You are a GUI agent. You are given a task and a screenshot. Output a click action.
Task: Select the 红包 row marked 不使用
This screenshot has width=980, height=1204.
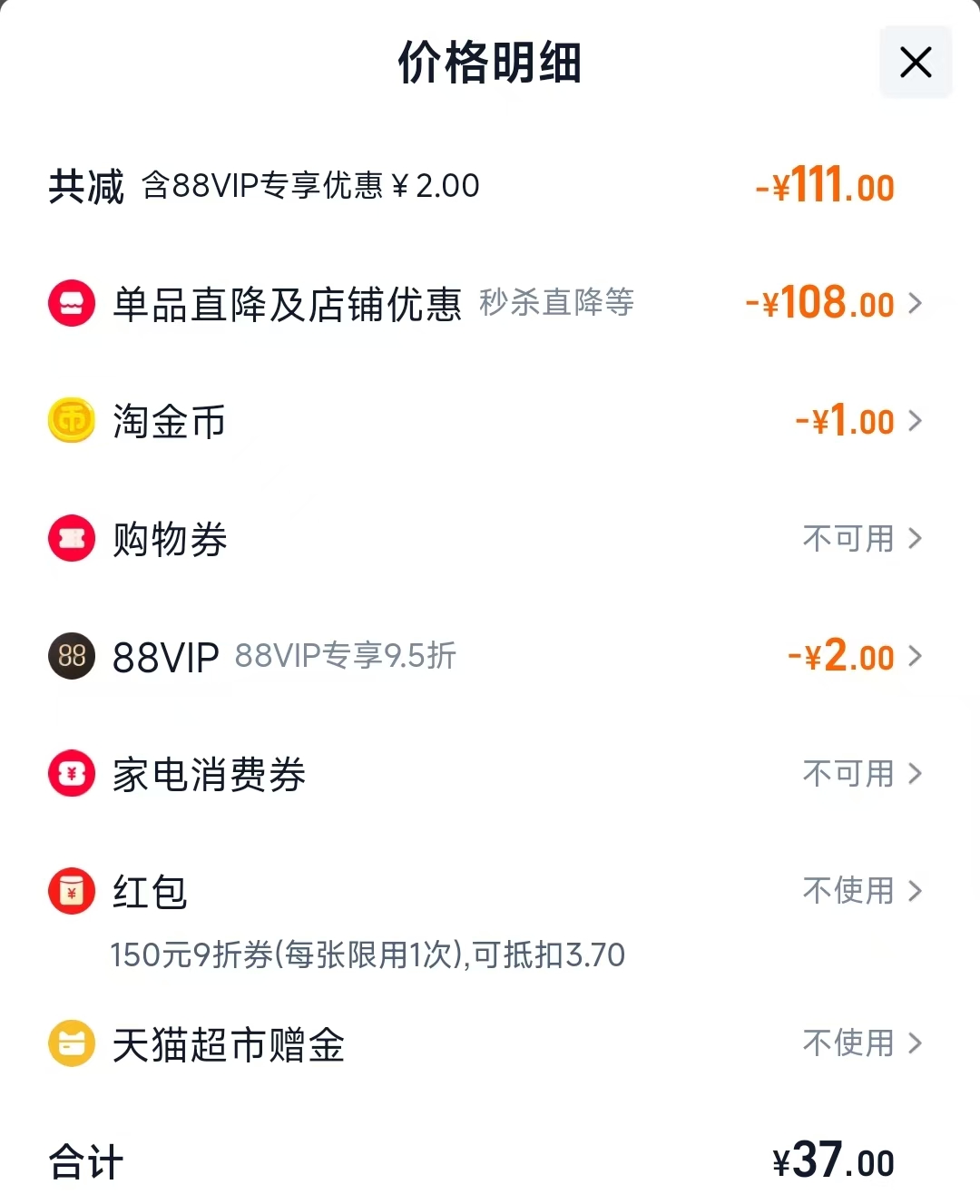pyautogui.click(x=848, y=891)
